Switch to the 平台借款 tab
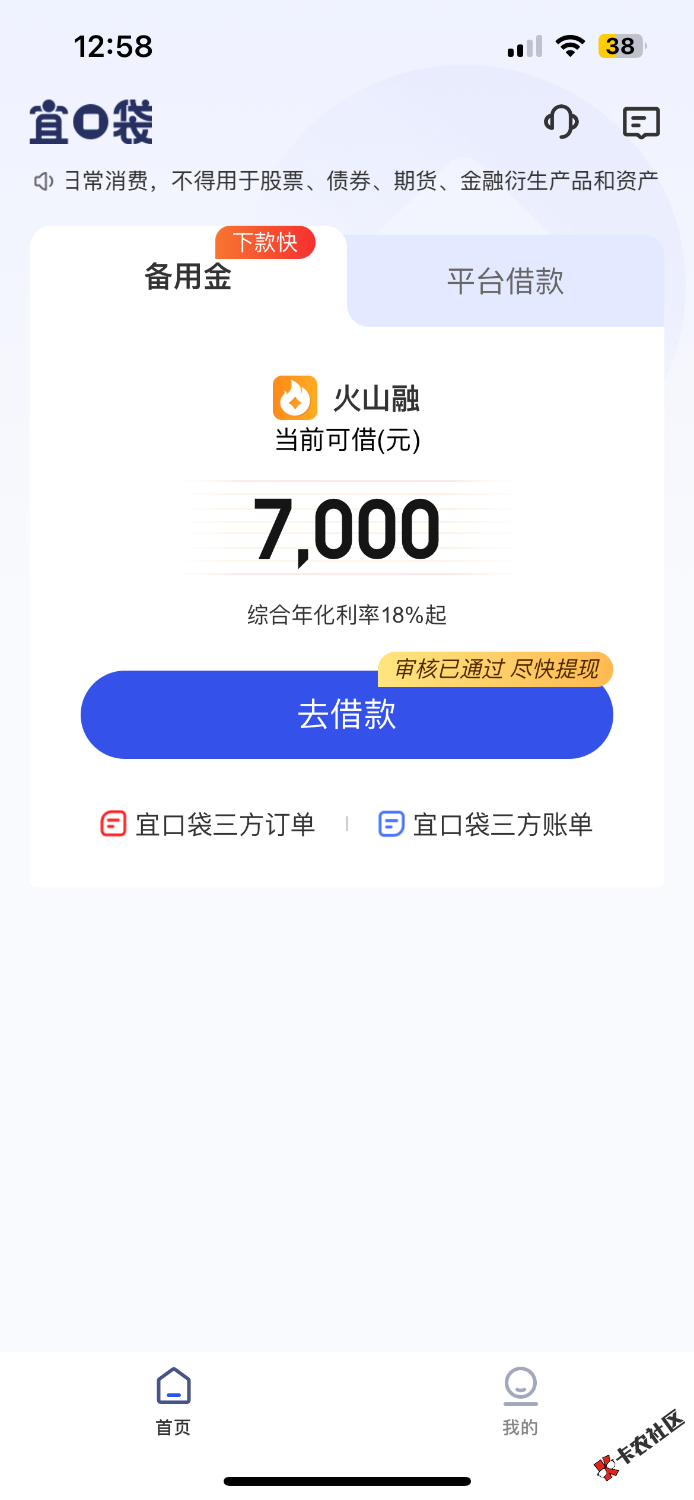The image size is (694, 1500). [505, 281]
